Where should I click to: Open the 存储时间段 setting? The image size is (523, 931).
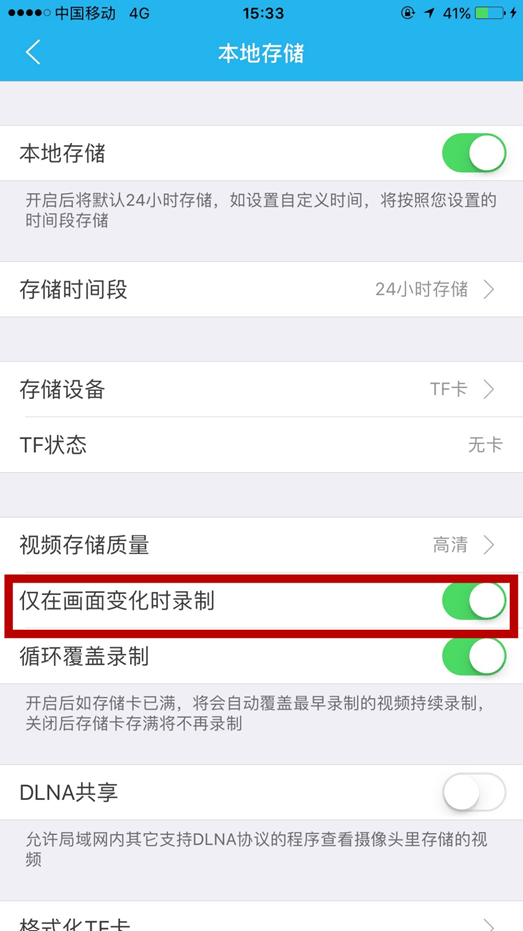point(261,290)
